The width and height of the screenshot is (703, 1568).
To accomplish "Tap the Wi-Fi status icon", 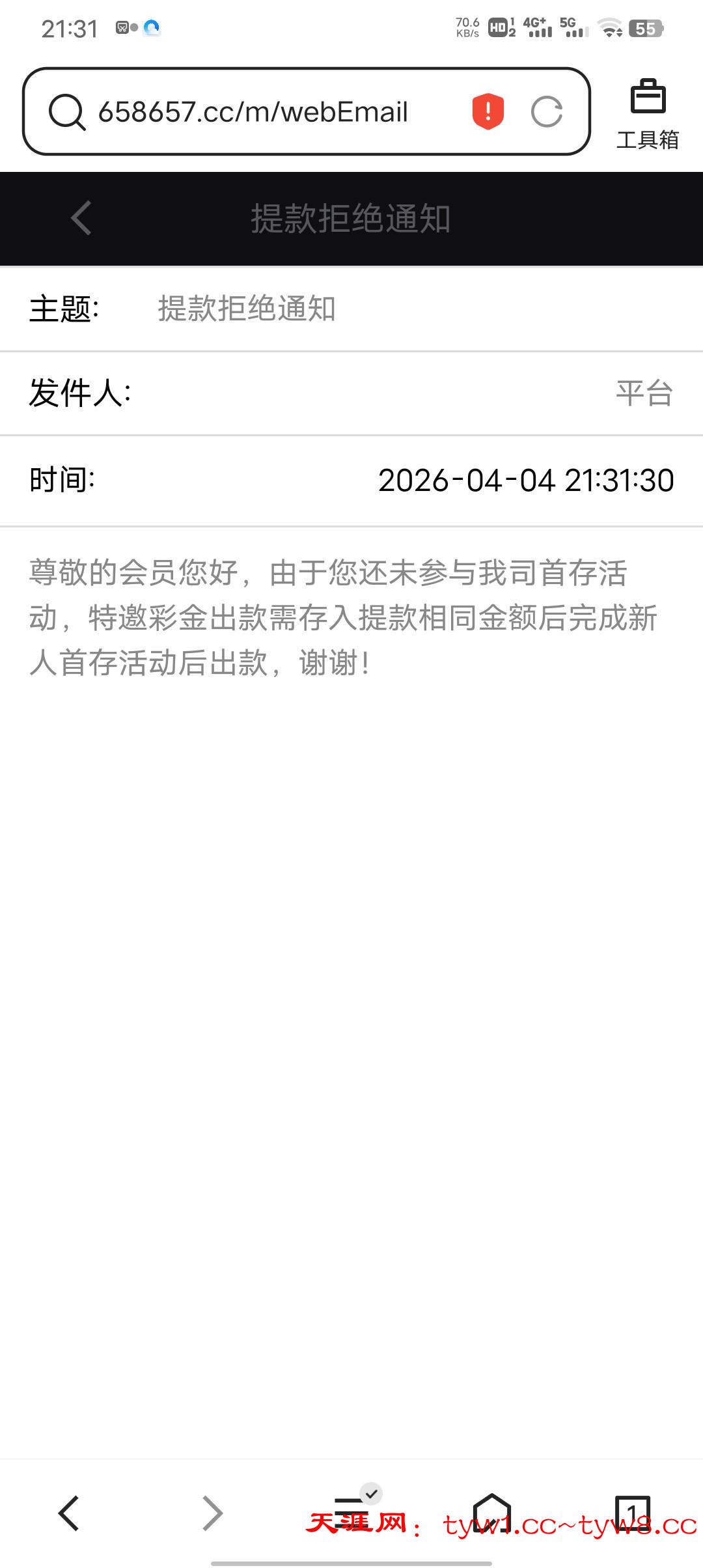I will 611,27.
